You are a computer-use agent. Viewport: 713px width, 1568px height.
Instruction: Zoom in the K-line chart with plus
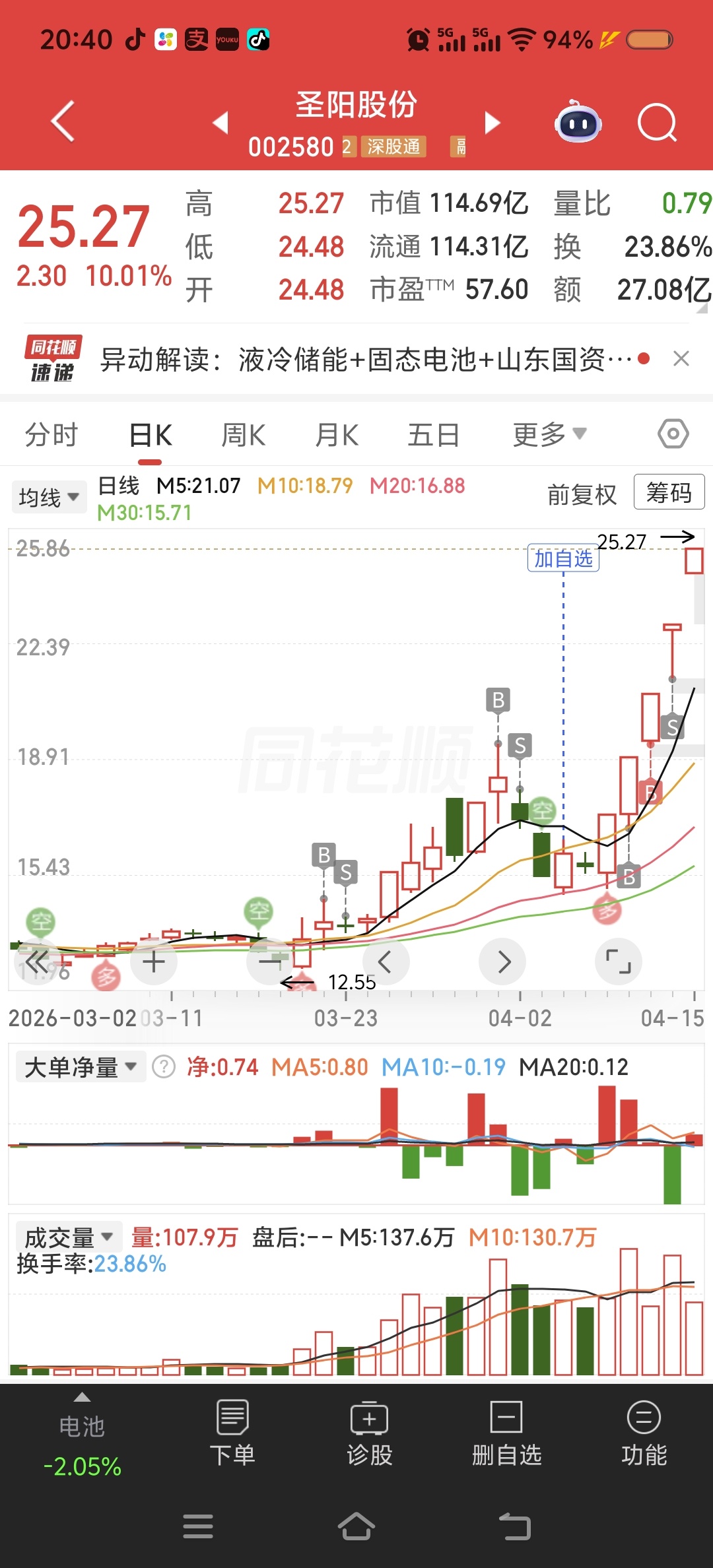[154, 962]
